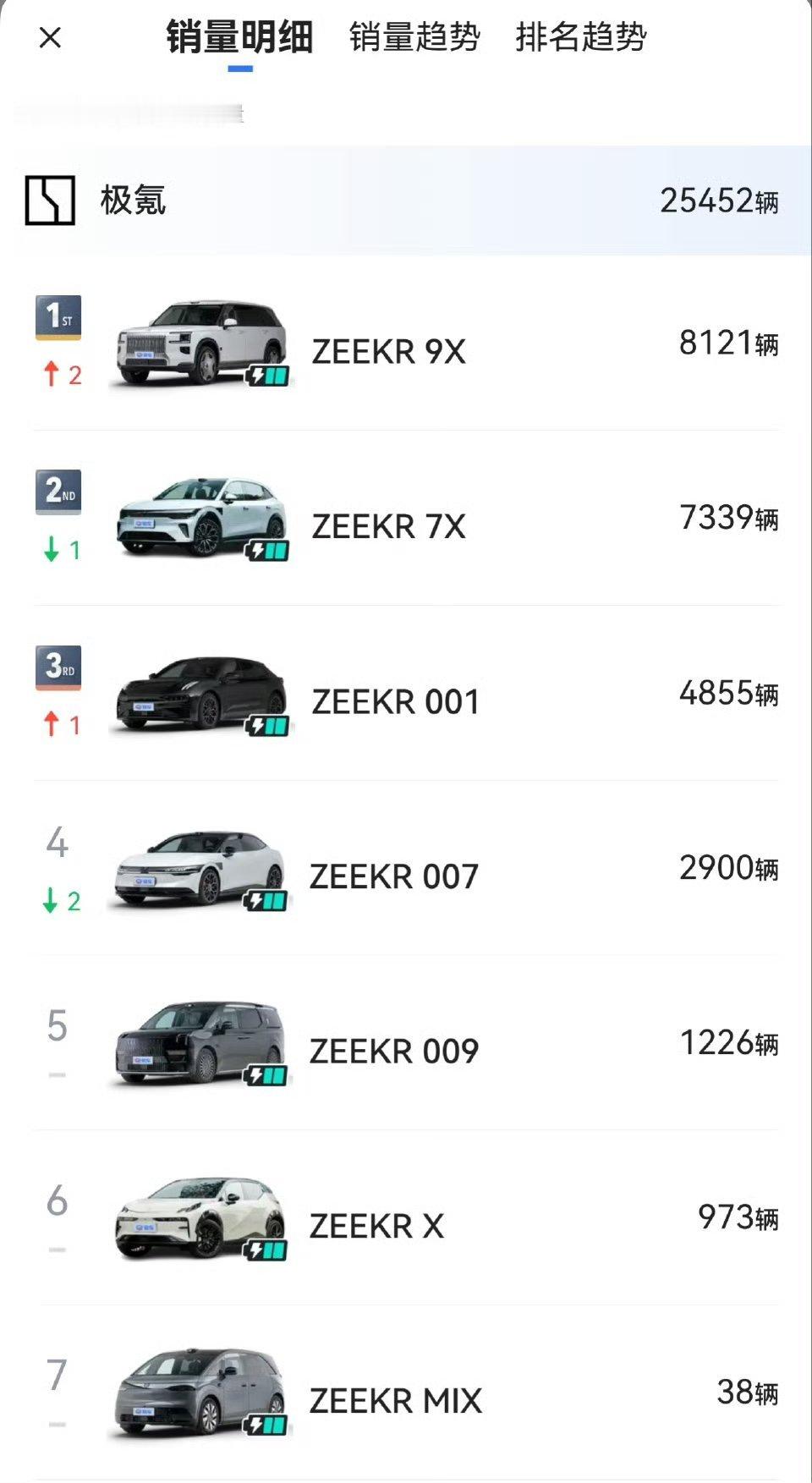Click the battery icon on ZEEKR 001 image
This screenshot has width=812, height=1483.
point(266,725)
